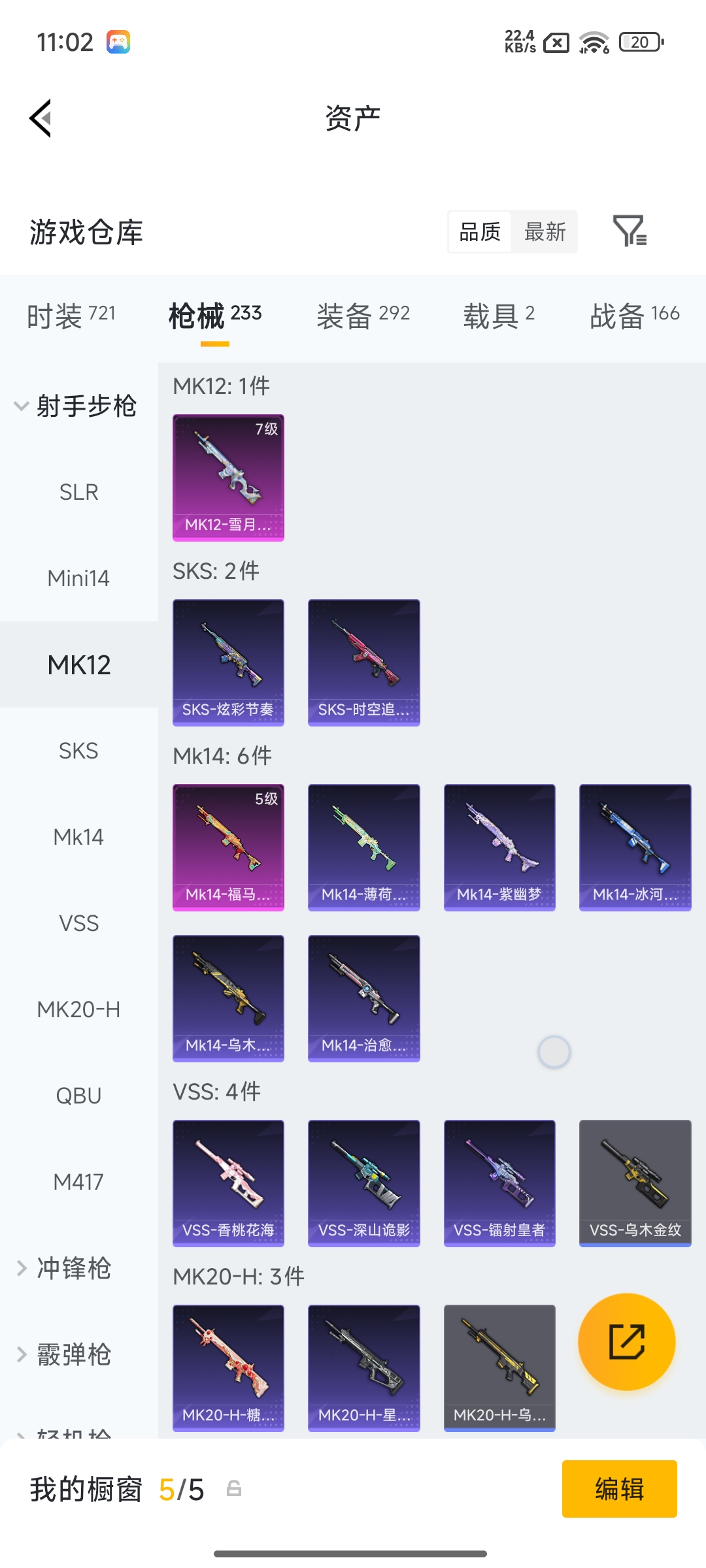Open the VSS-香桃花海 skin
706x1568 pixels.
(228, 1183)
